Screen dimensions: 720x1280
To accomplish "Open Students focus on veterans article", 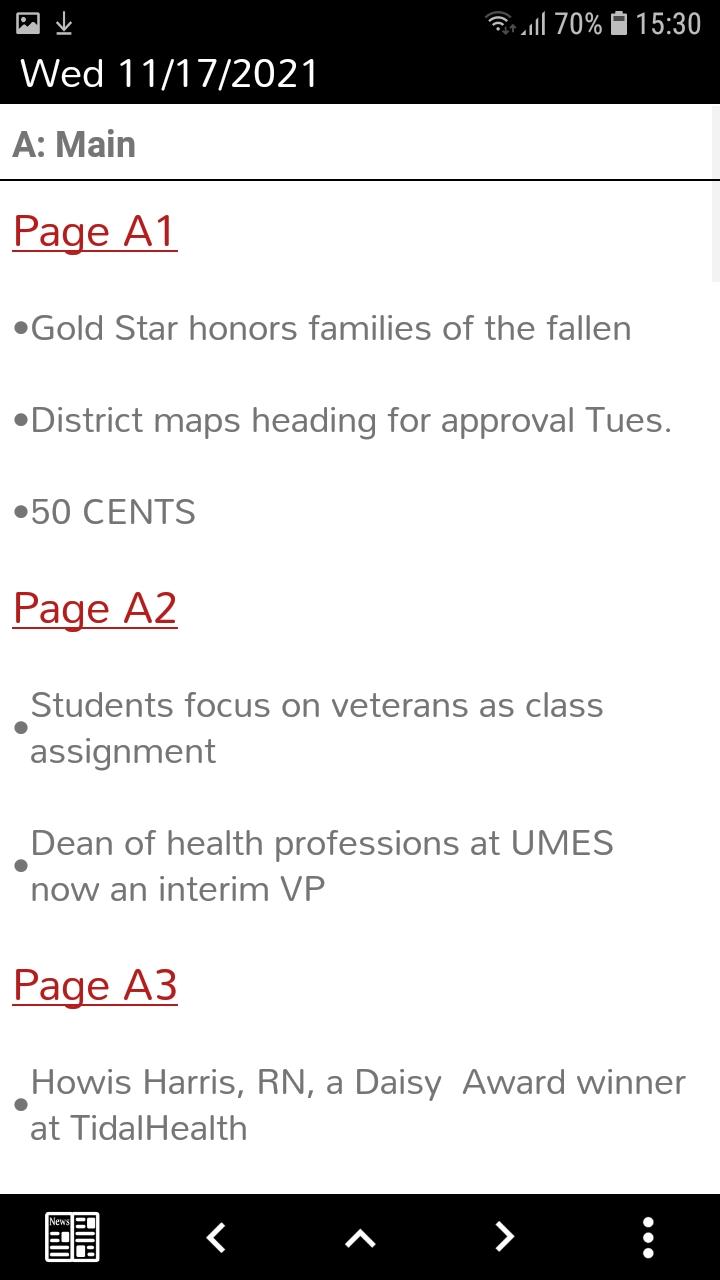I will tap(317, 728).
